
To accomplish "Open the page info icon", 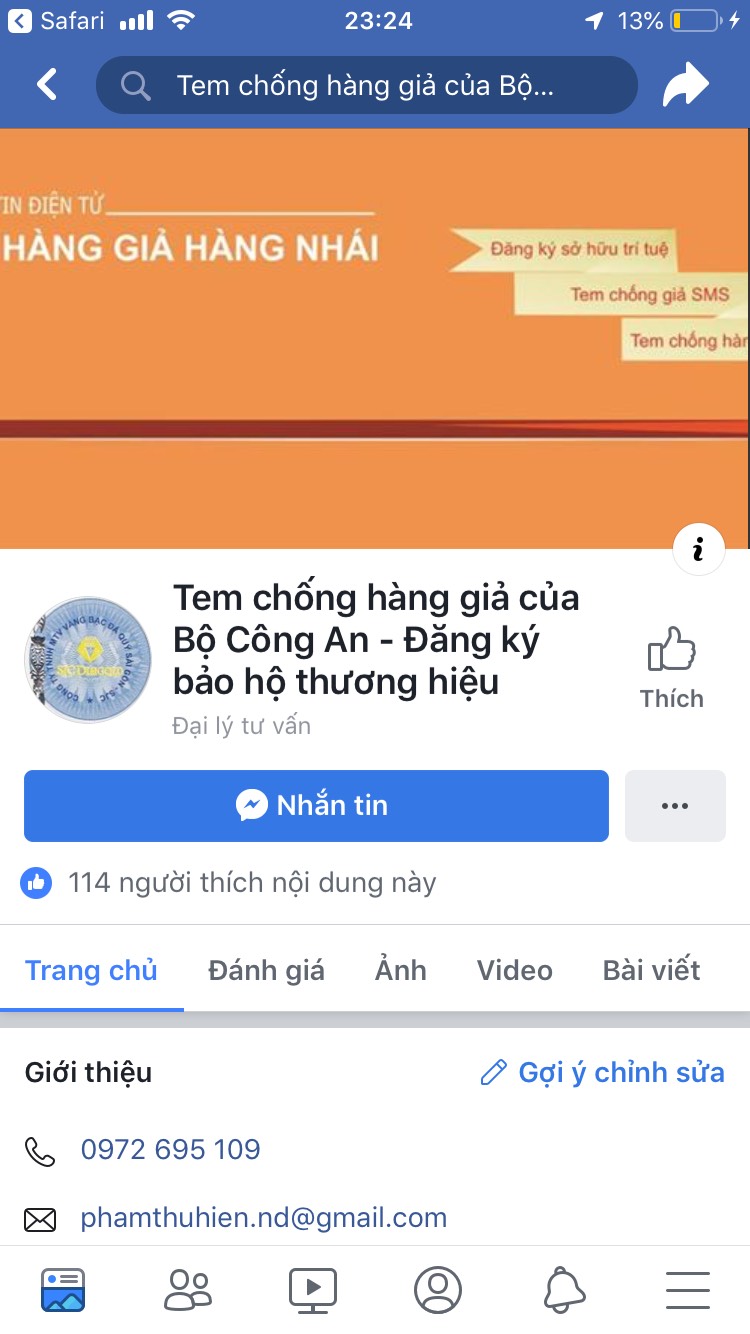I will (x=699, y=549).
